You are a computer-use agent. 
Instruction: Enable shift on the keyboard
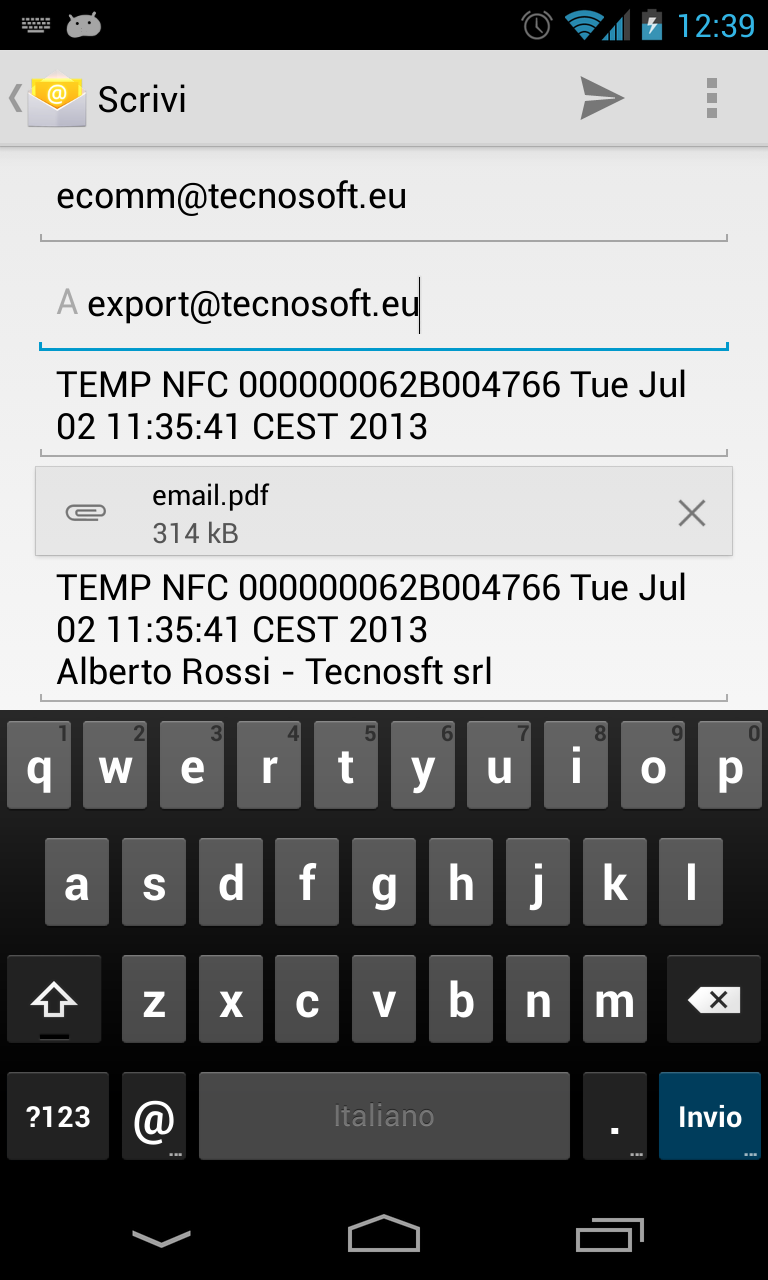[54, 1000]
